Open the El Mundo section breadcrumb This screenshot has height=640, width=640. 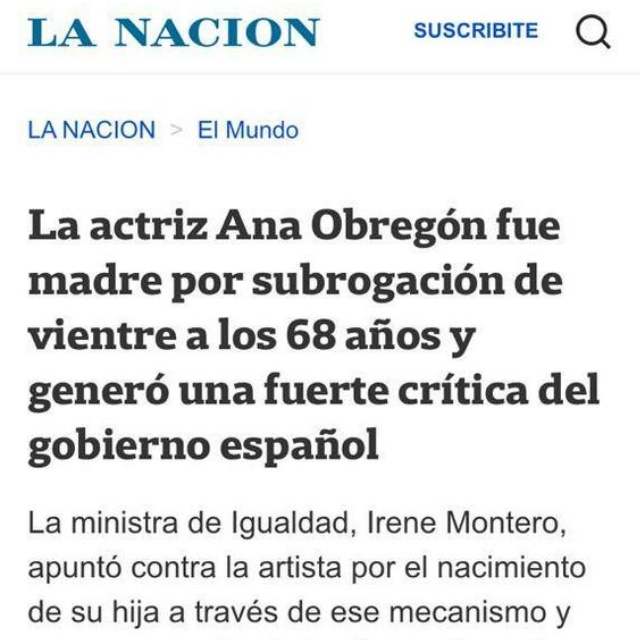[x=248, y=130]
